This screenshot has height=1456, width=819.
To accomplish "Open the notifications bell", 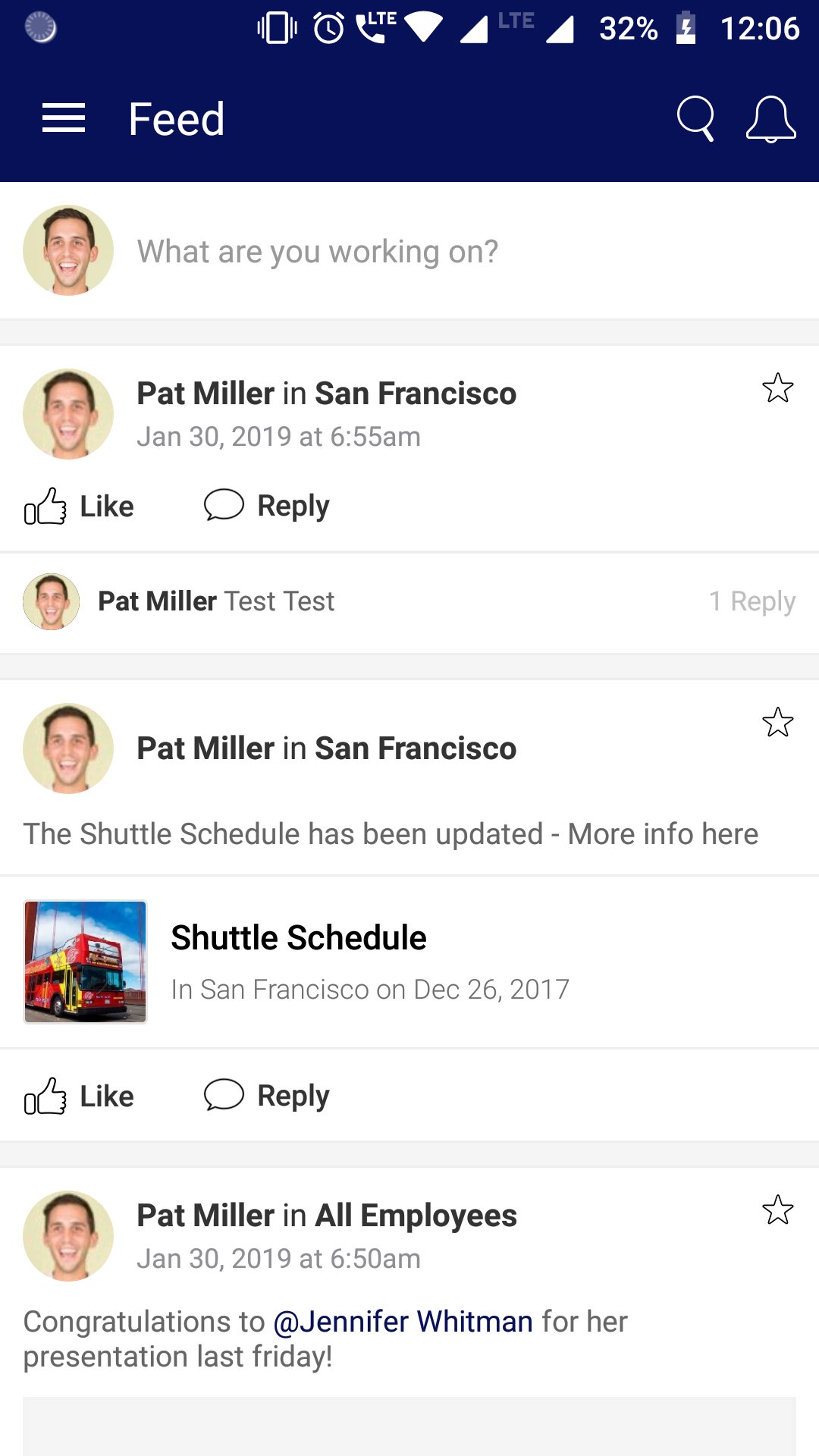I will 770,118.
